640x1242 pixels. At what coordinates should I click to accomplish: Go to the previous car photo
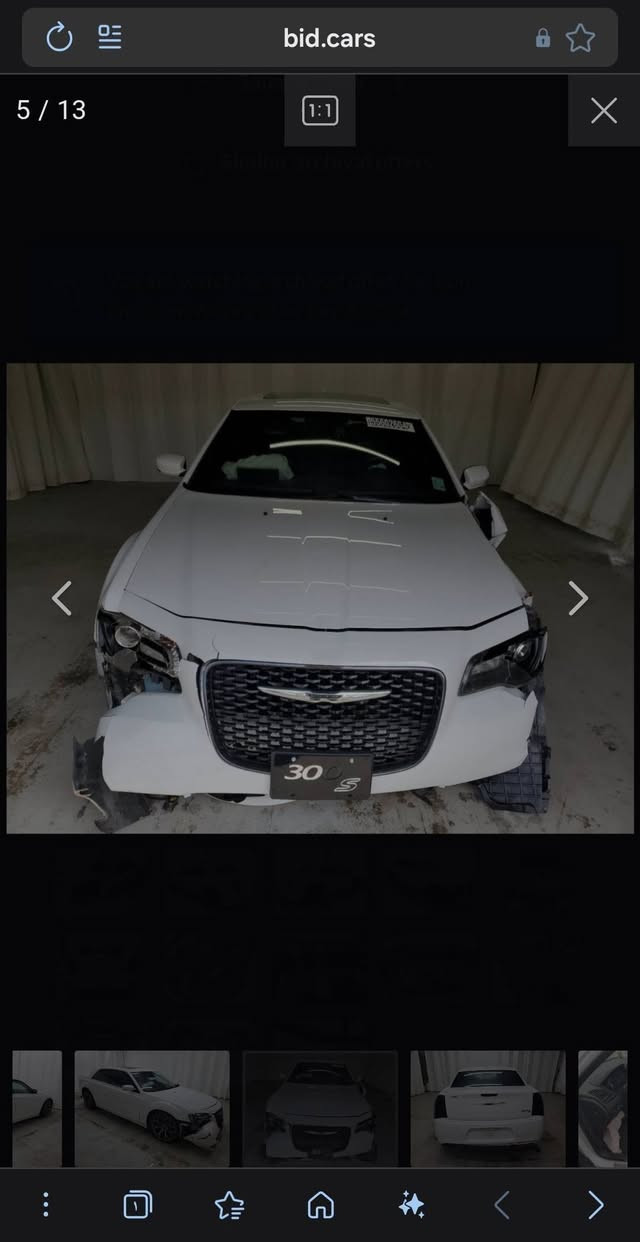tap(62, 598)
